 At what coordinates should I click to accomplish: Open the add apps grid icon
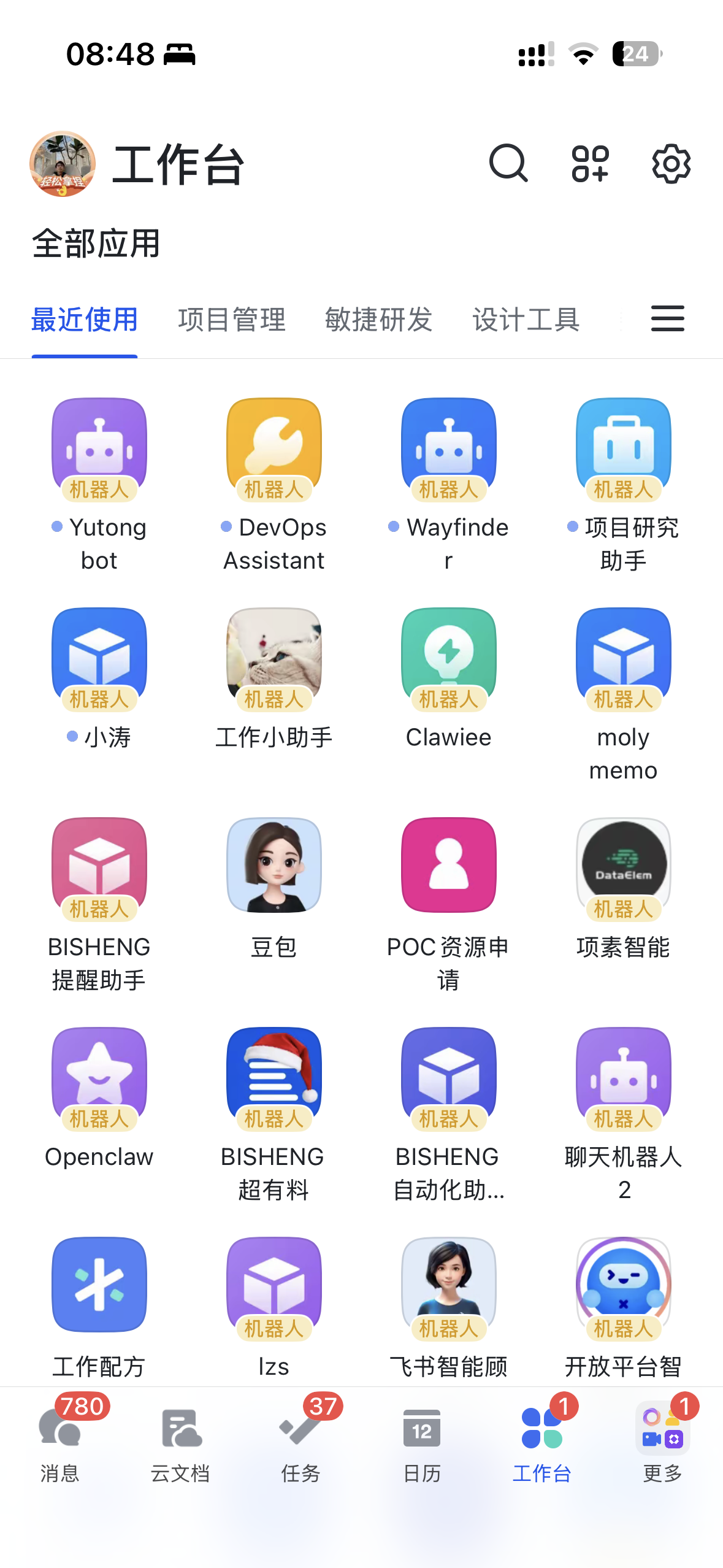pyautogui.click(x=590, y=164)
